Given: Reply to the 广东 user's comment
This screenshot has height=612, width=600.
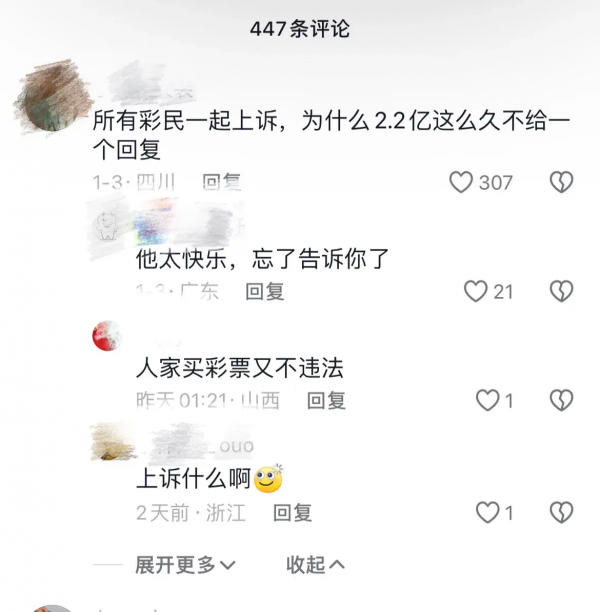Looking at the screenshot, I should pyautogui.click(x=265, y=291).
